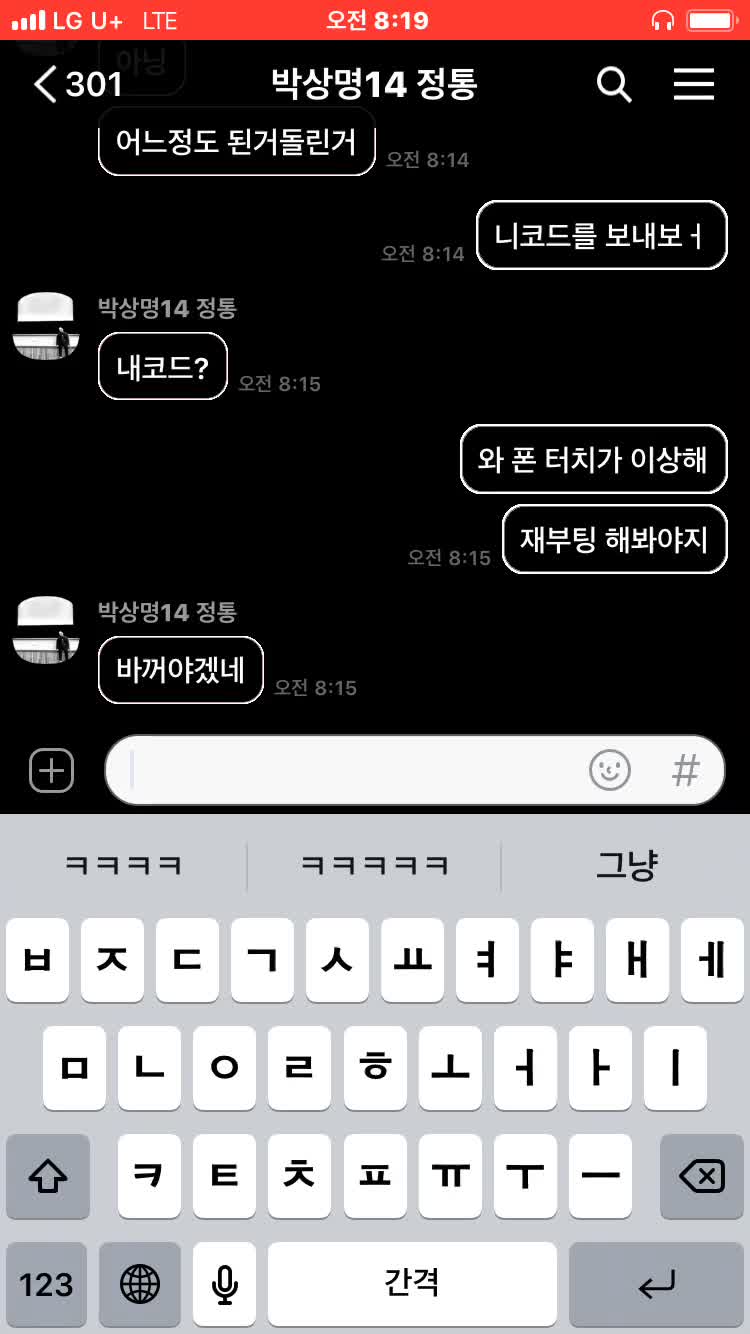
Task: Tap the hashtag search icon
Action: [685, 770]
